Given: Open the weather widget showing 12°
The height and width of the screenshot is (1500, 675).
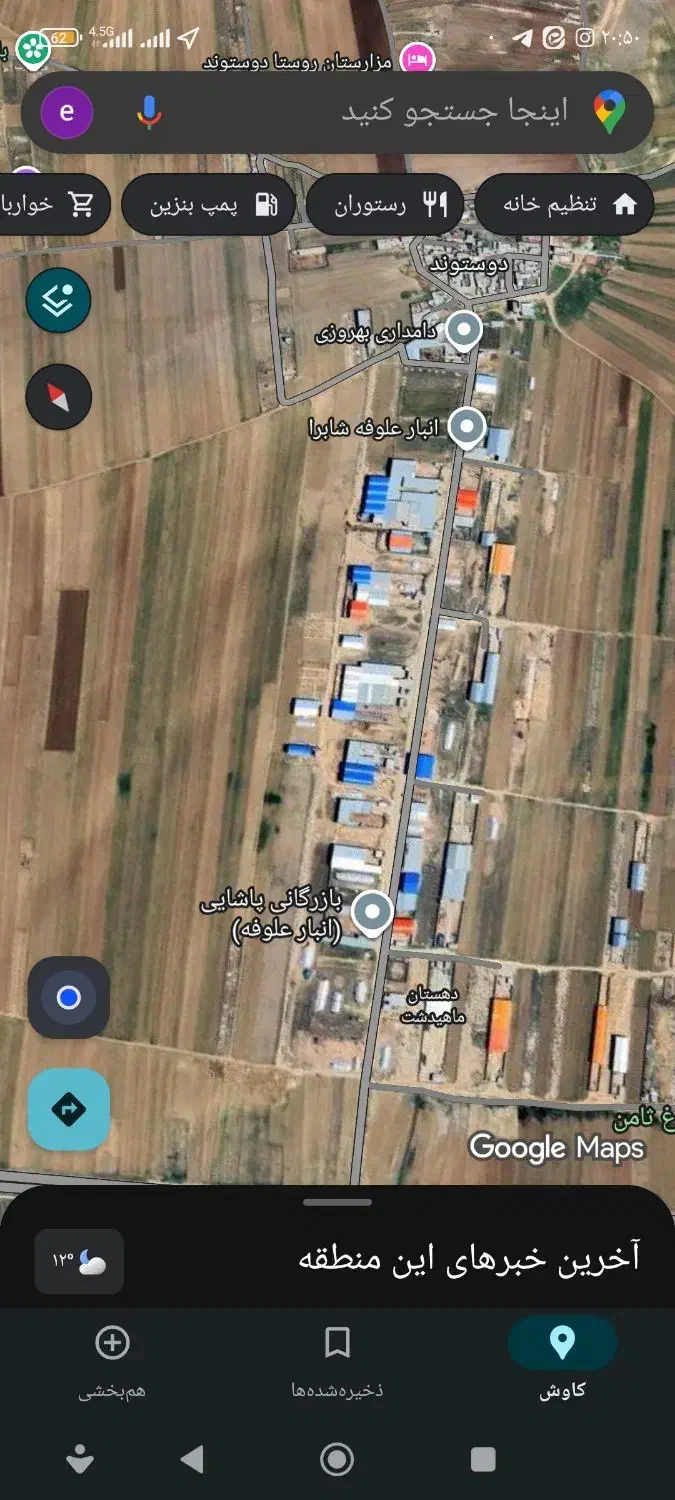Looking at the screenshot, I should click(x=79, y=1261).
